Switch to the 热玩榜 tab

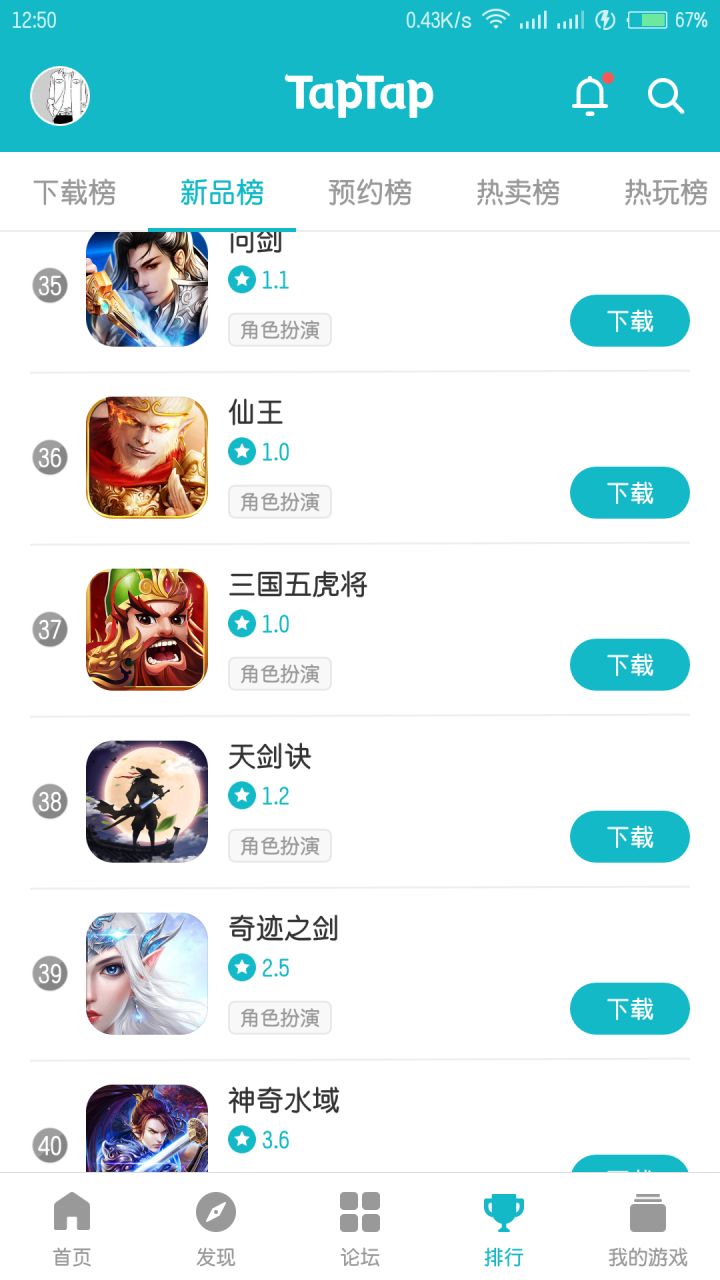(666, 192)
